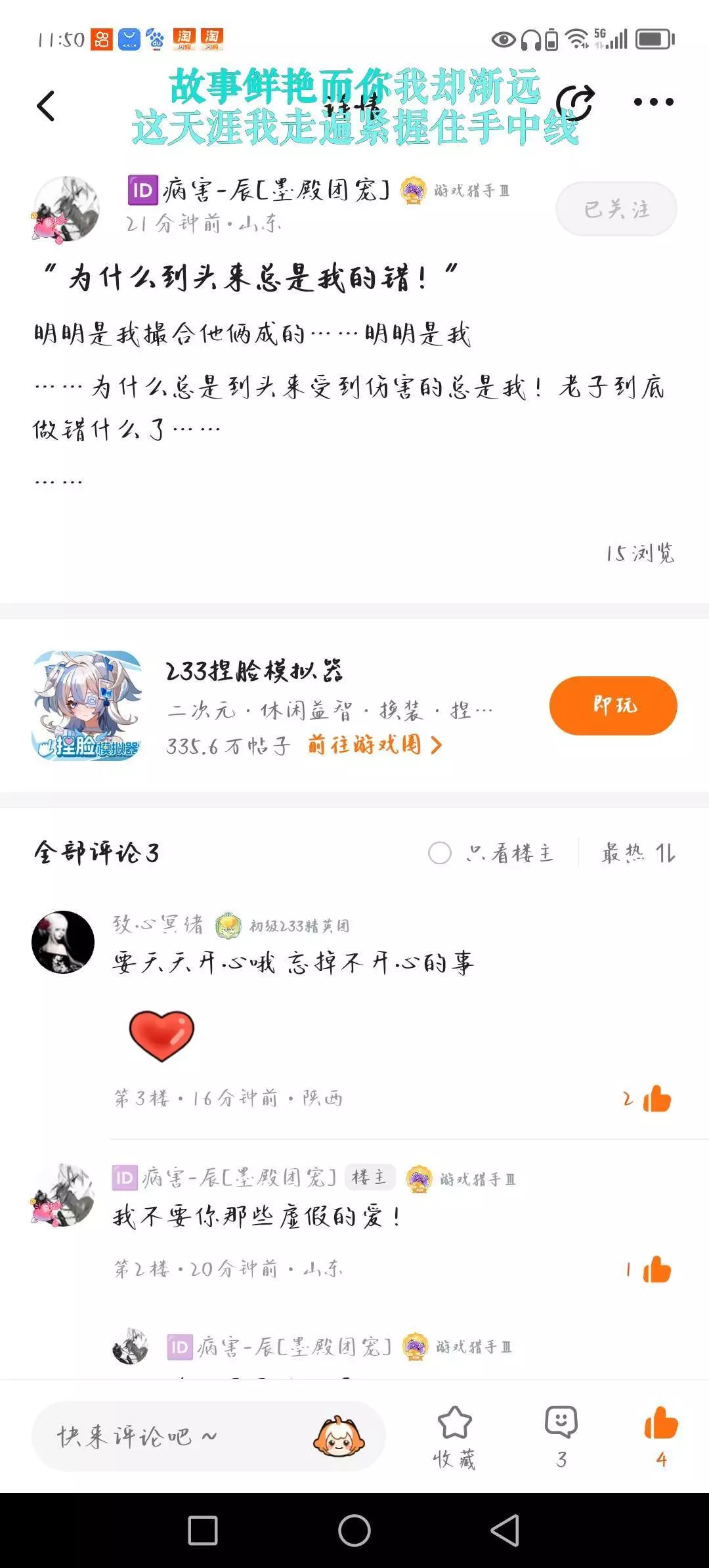The width and height of the screenshot is (709, 1568).
Task: Tap 收藏 to bookmark the post
Action: point(454,1437)
